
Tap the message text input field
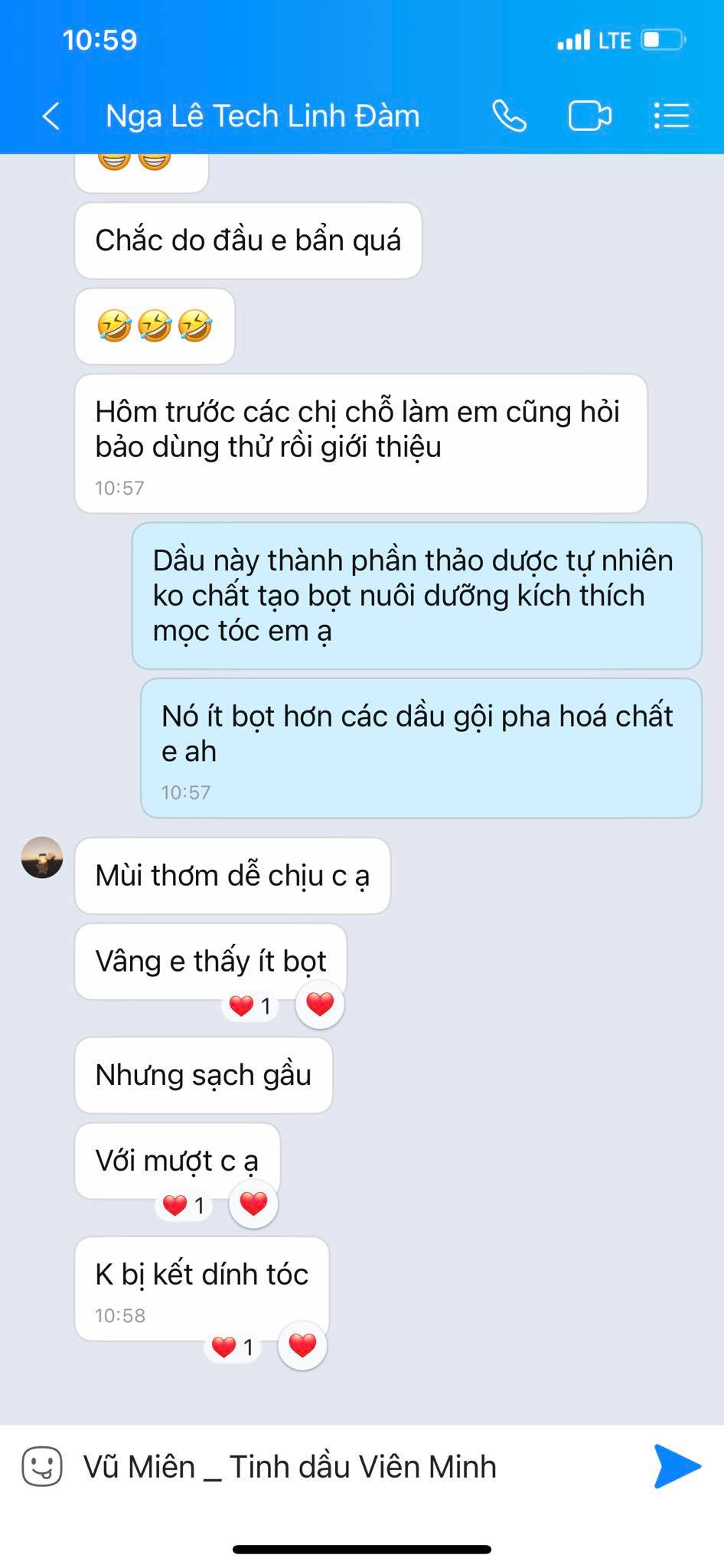pyautogui.click(x=344, y=1466)
